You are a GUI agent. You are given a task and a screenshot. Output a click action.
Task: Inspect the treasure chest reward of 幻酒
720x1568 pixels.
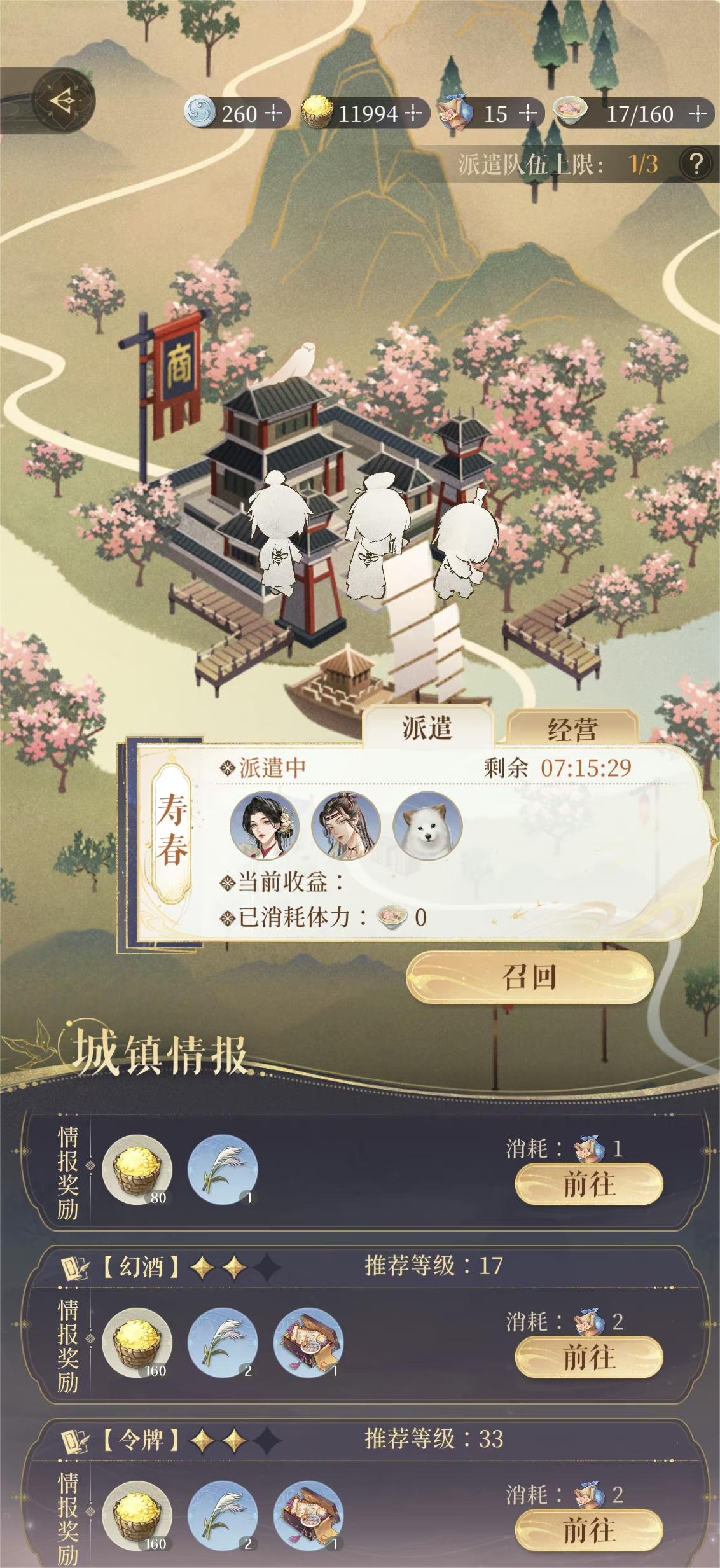308,1343
